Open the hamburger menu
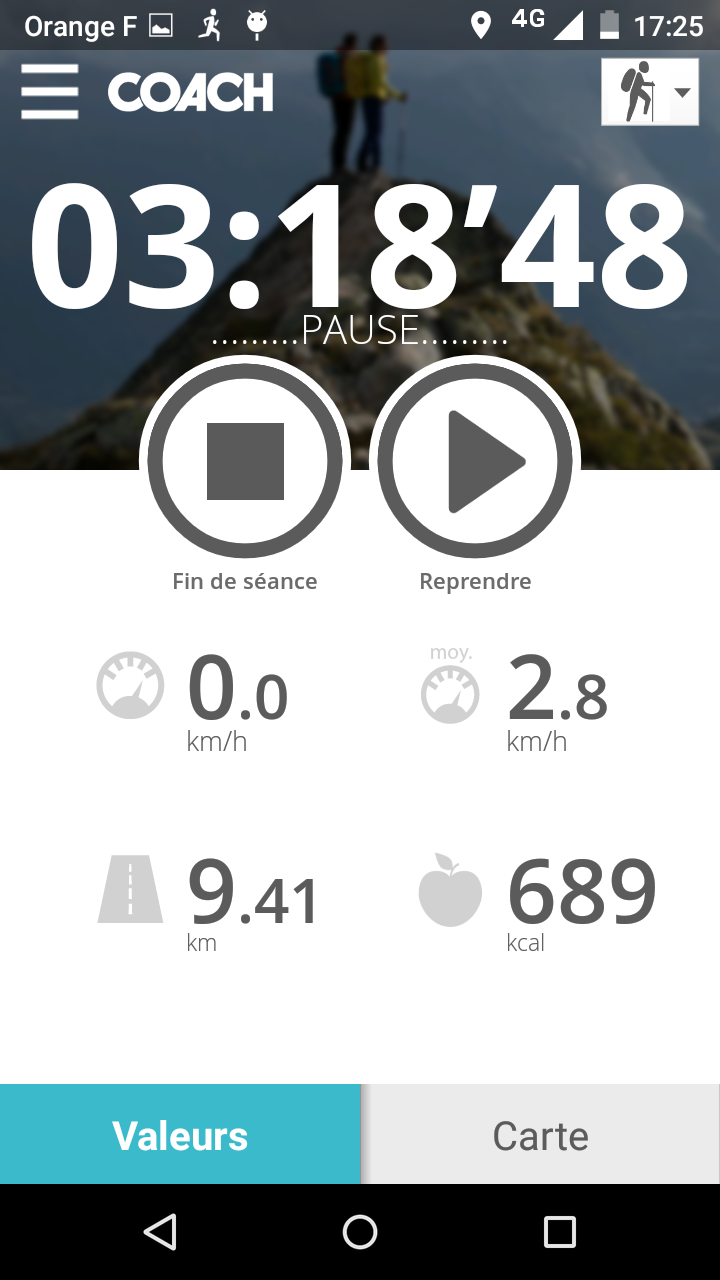The width and height of the screenshot is (720, 1280). (x=49, y=92)
